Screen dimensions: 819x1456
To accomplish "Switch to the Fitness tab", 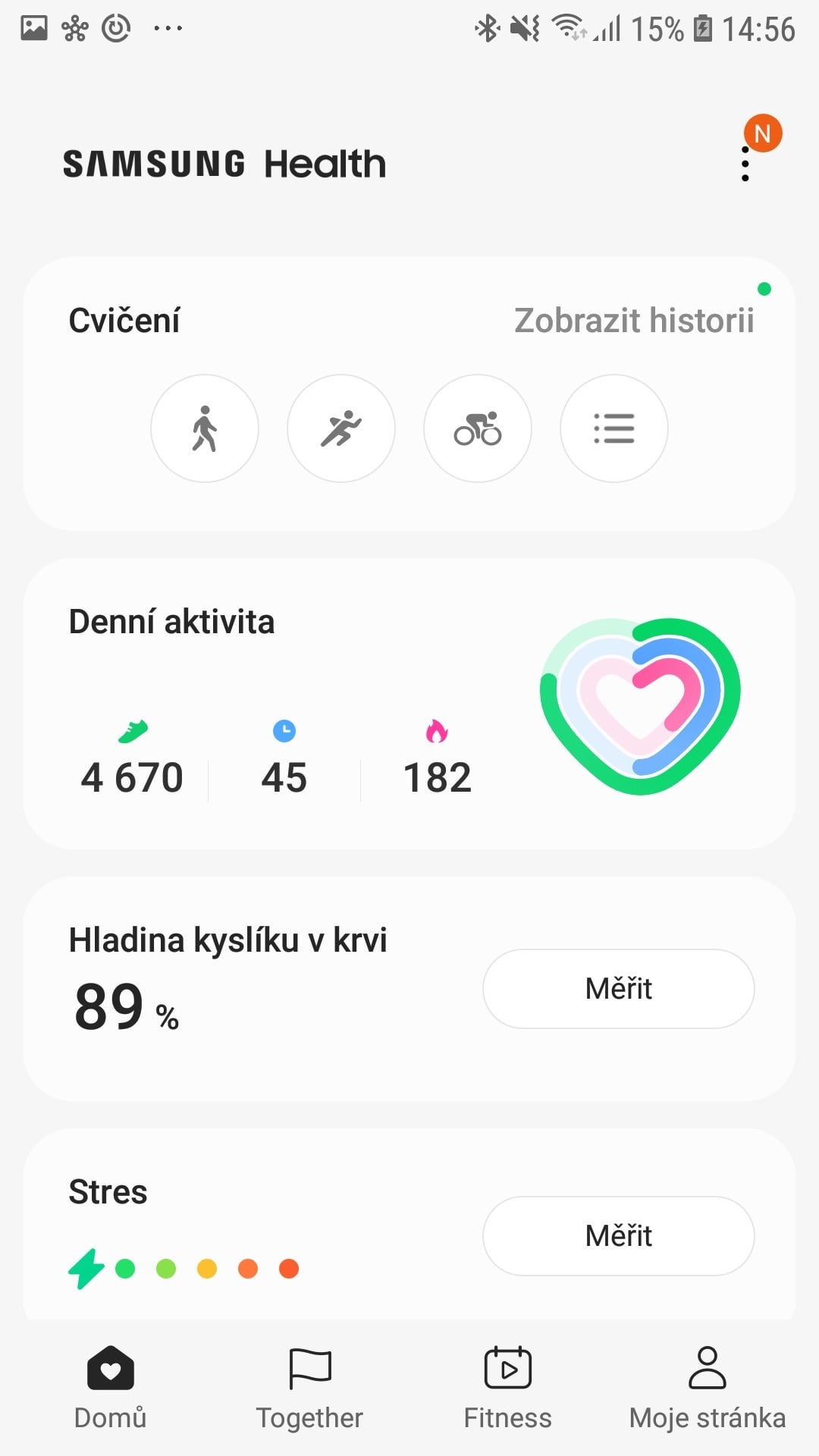I will pos(507,1388).
